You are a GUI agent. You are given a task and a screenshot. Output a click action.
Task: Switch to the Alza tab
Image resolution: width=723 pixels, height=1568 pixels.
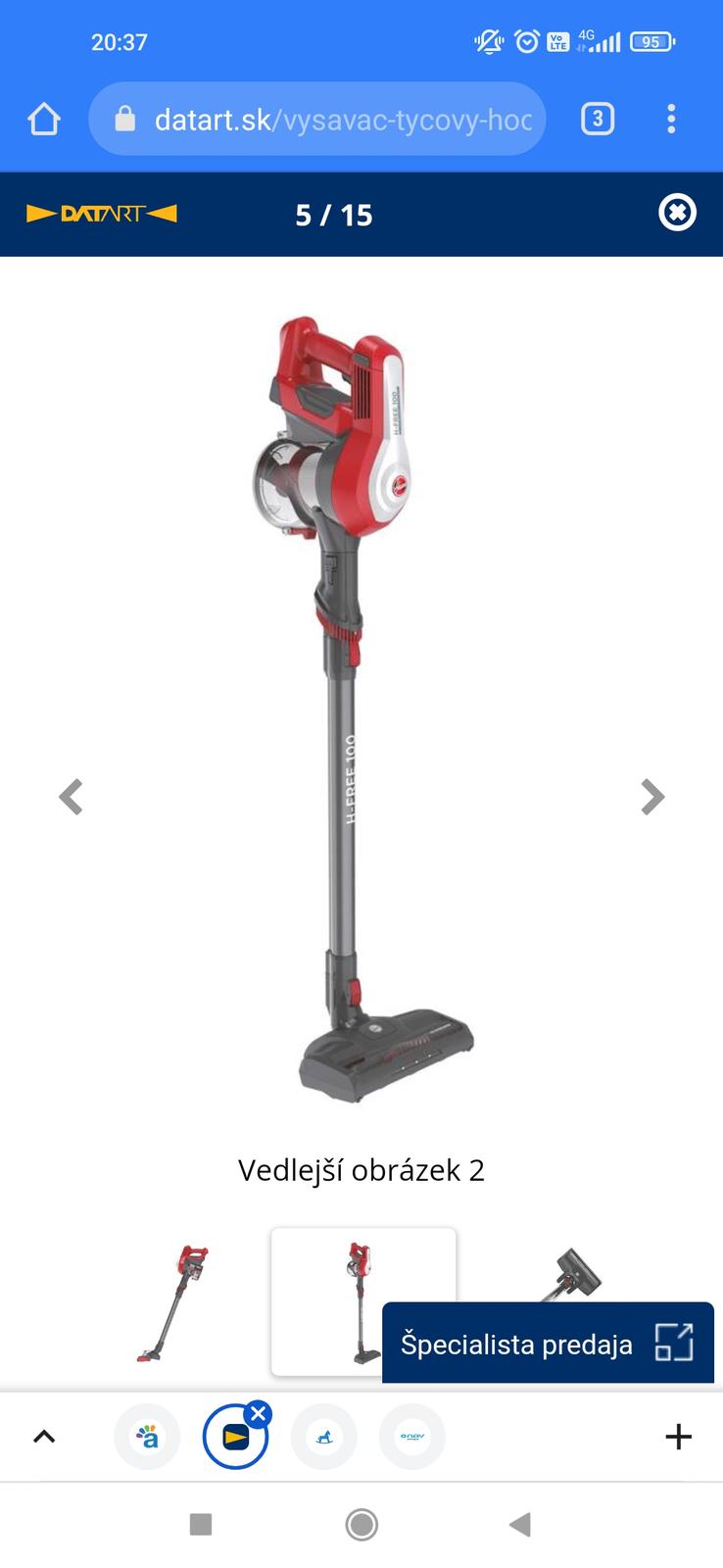[x=148, y=1437]
